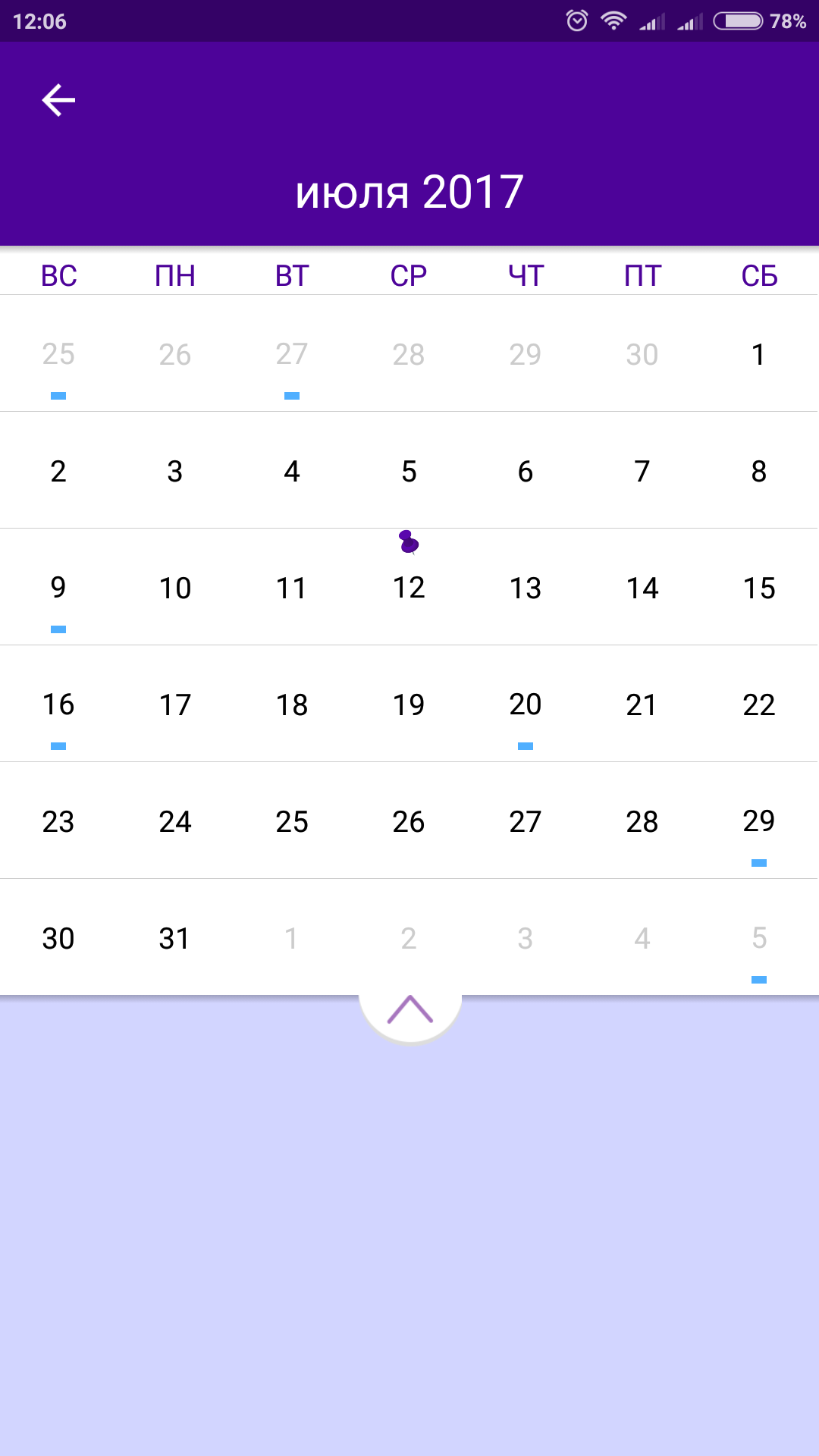
Task: Select July 12 with the pin
Action: tap(409, 587)
